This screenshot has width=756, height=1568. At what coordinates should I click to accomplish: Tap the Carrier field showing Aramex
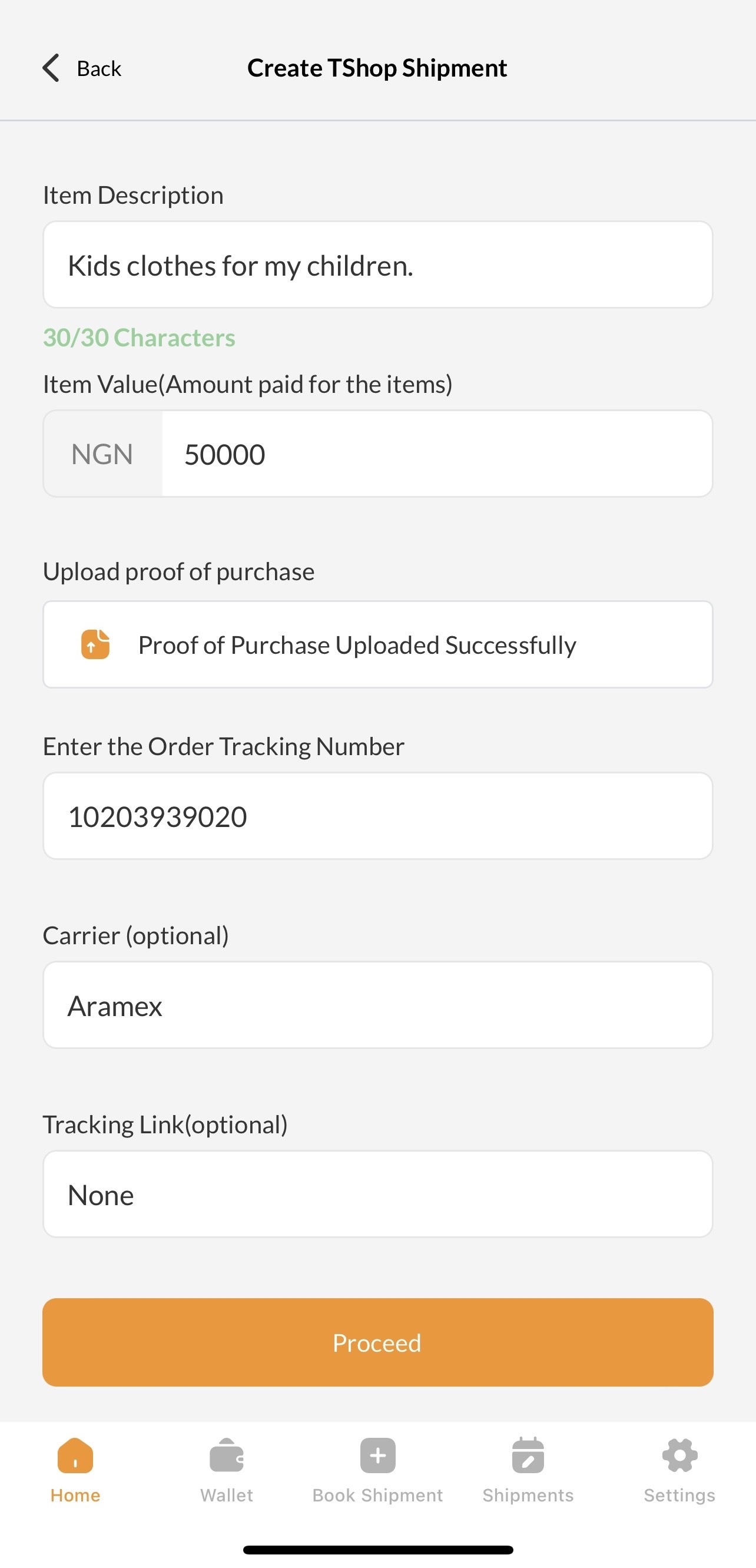pyautogui.click(x=377, y=1005)
